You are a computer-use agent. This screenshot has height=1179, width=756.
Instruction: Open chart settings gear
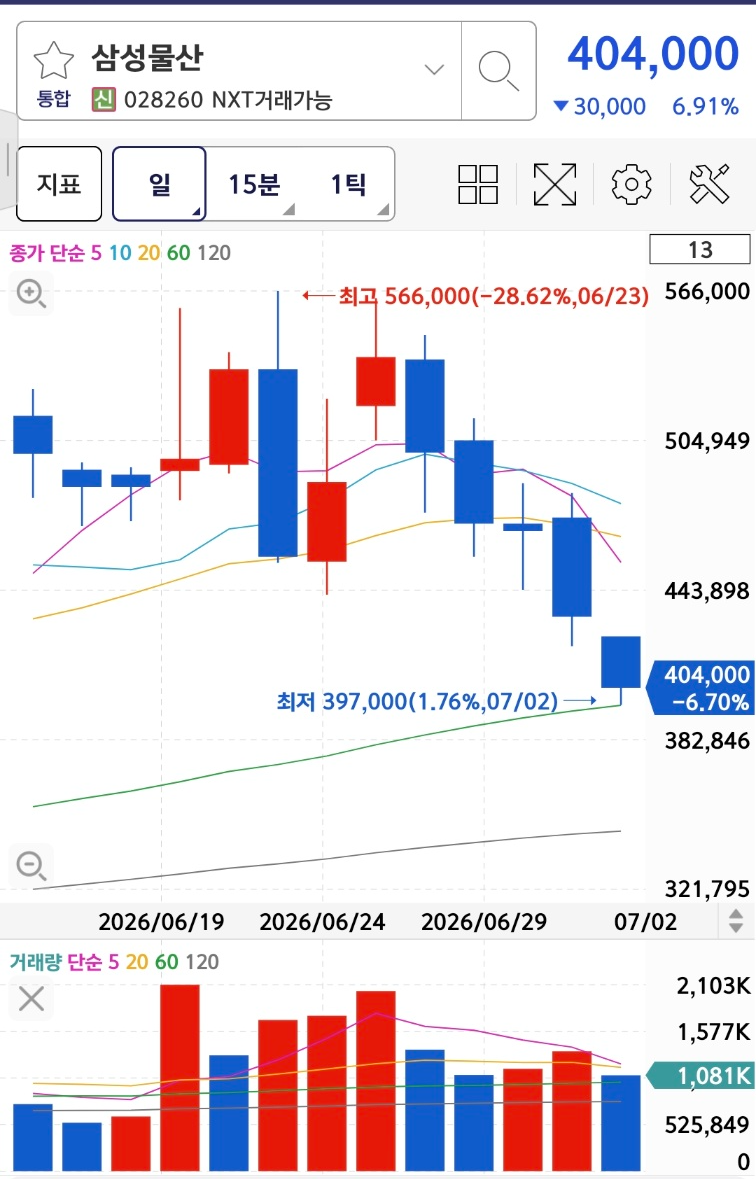[631, 184]
